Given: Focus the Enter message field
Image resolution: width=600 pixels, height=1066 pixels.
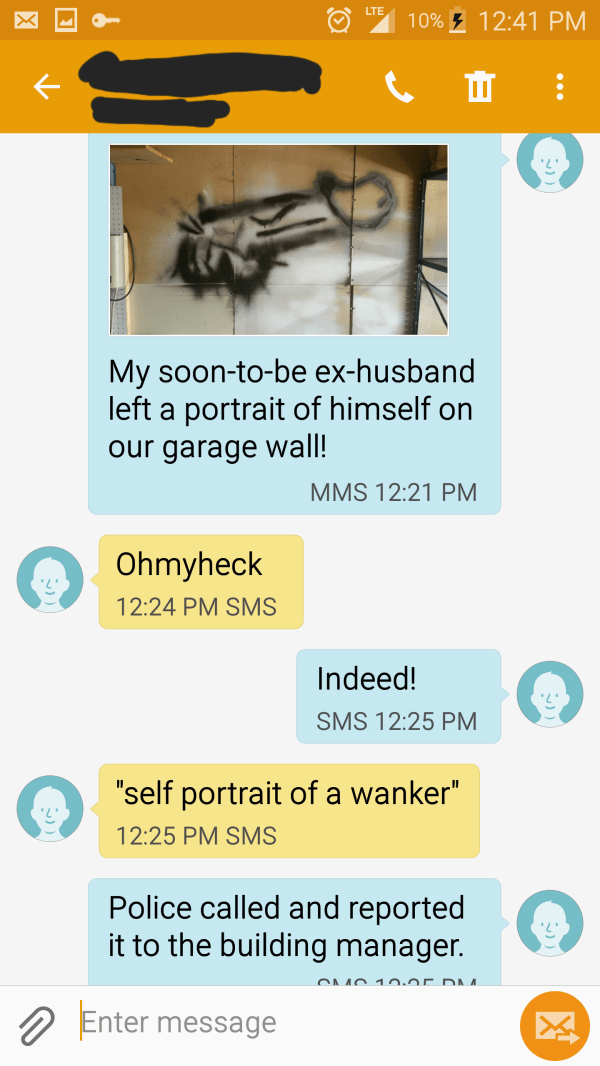Looking at the screenshot, I should pos(290,1024).
